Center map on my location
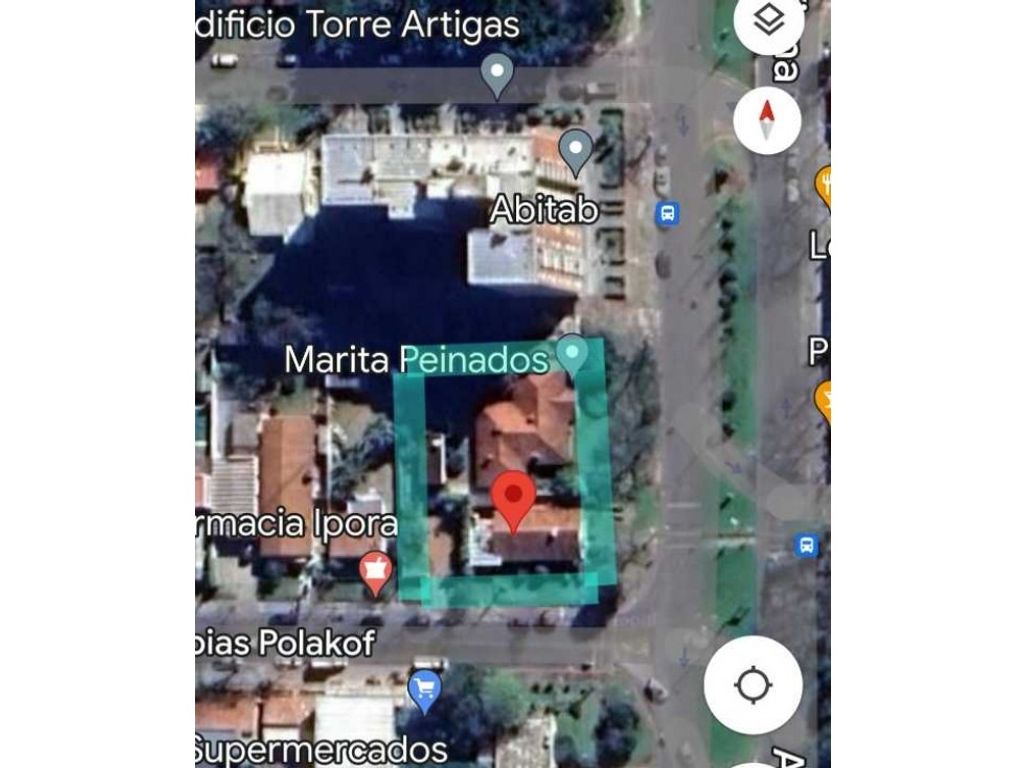 [x=752, y=685]
